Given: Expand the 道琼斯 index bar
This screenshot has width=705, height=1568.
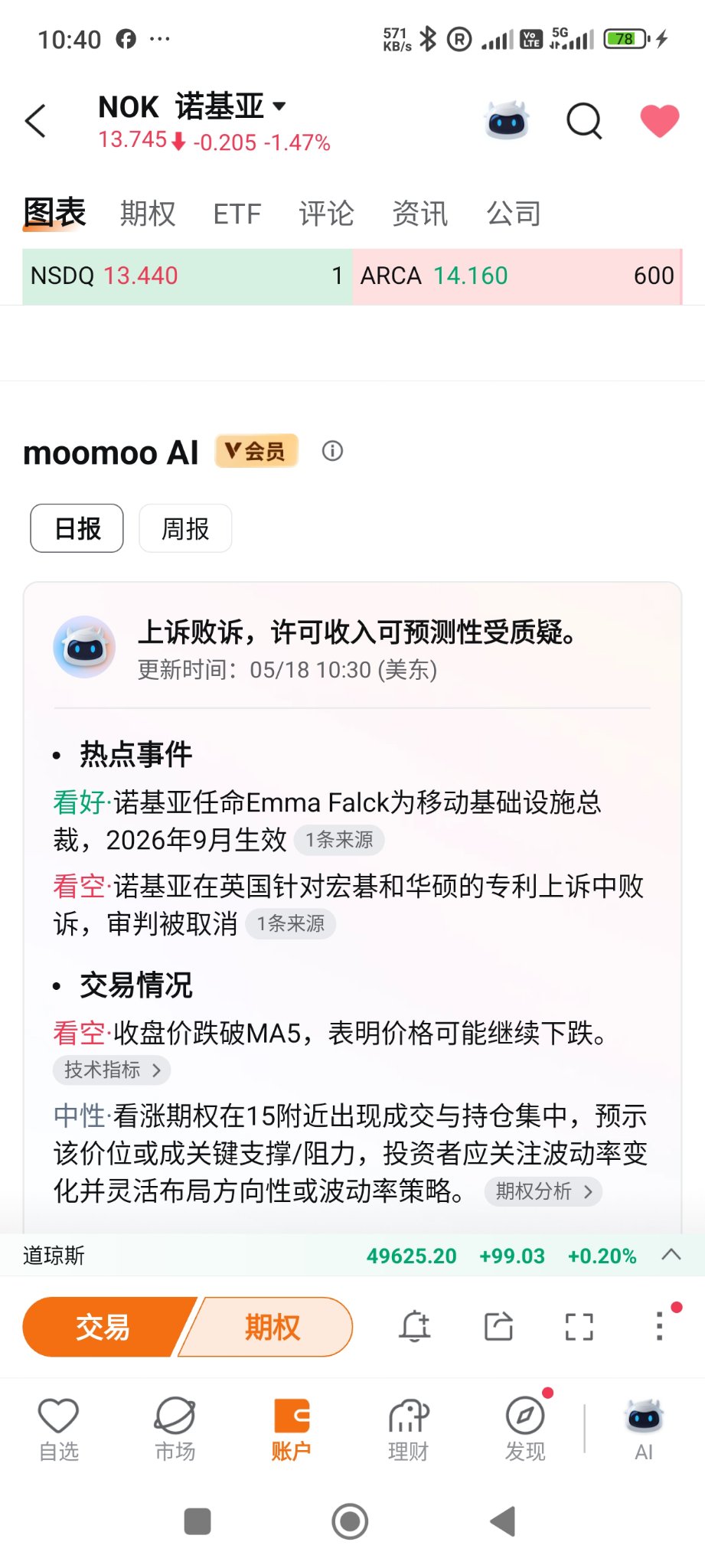Looking at the screenshot, I should 671,1255.
